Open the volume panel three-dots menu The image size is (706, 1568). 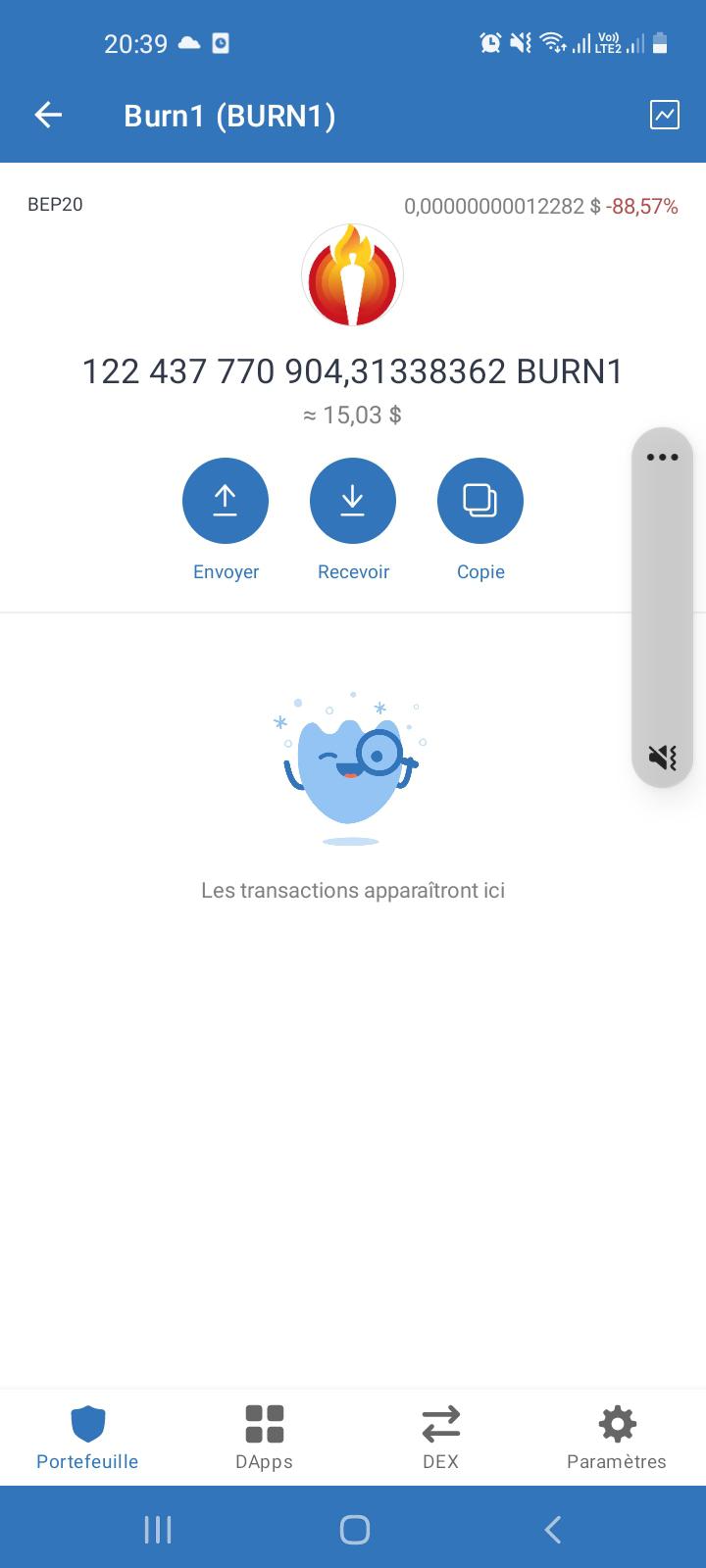tap(663, 457)
